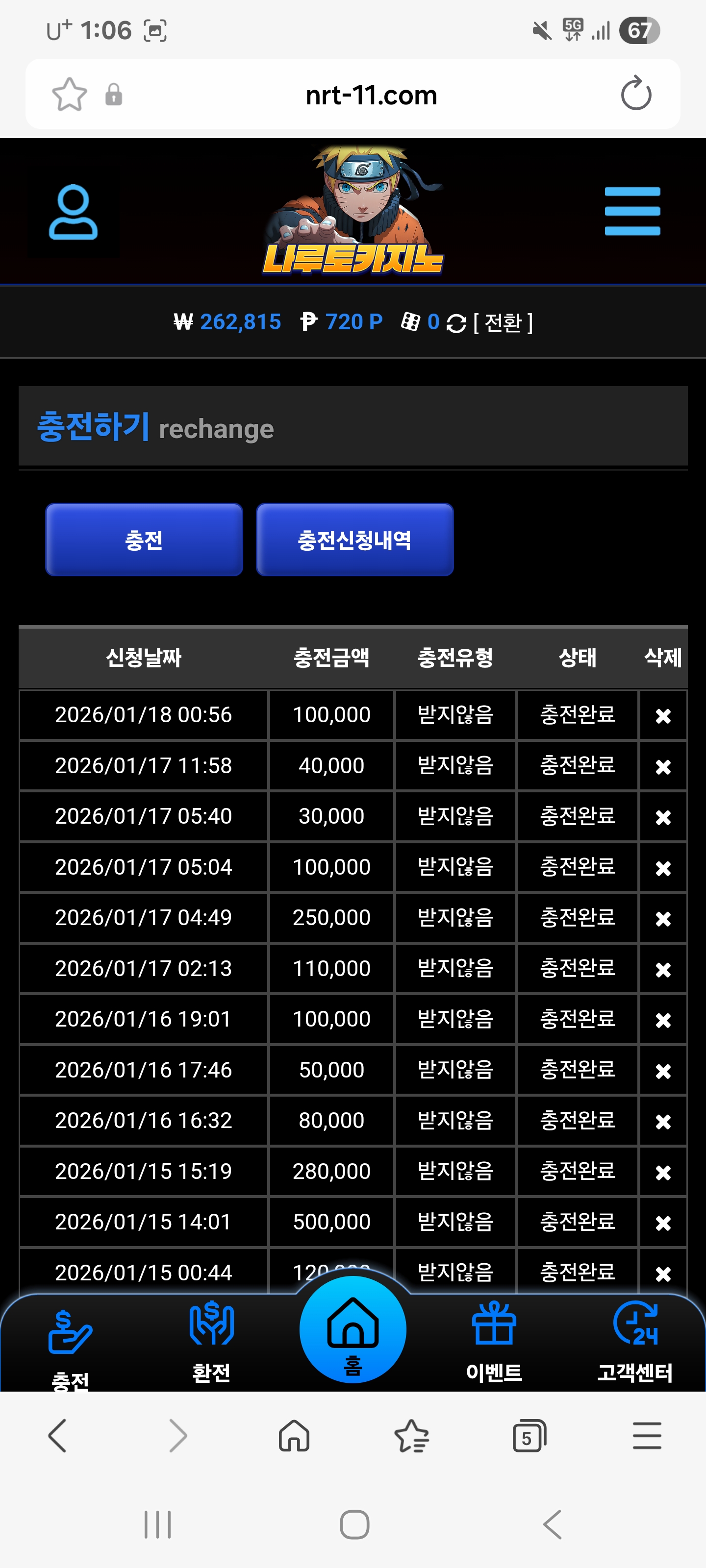706x1568 pixels.
Task: Delete the 2026/01/18 00:56 charge record
Action: [663, 716]
